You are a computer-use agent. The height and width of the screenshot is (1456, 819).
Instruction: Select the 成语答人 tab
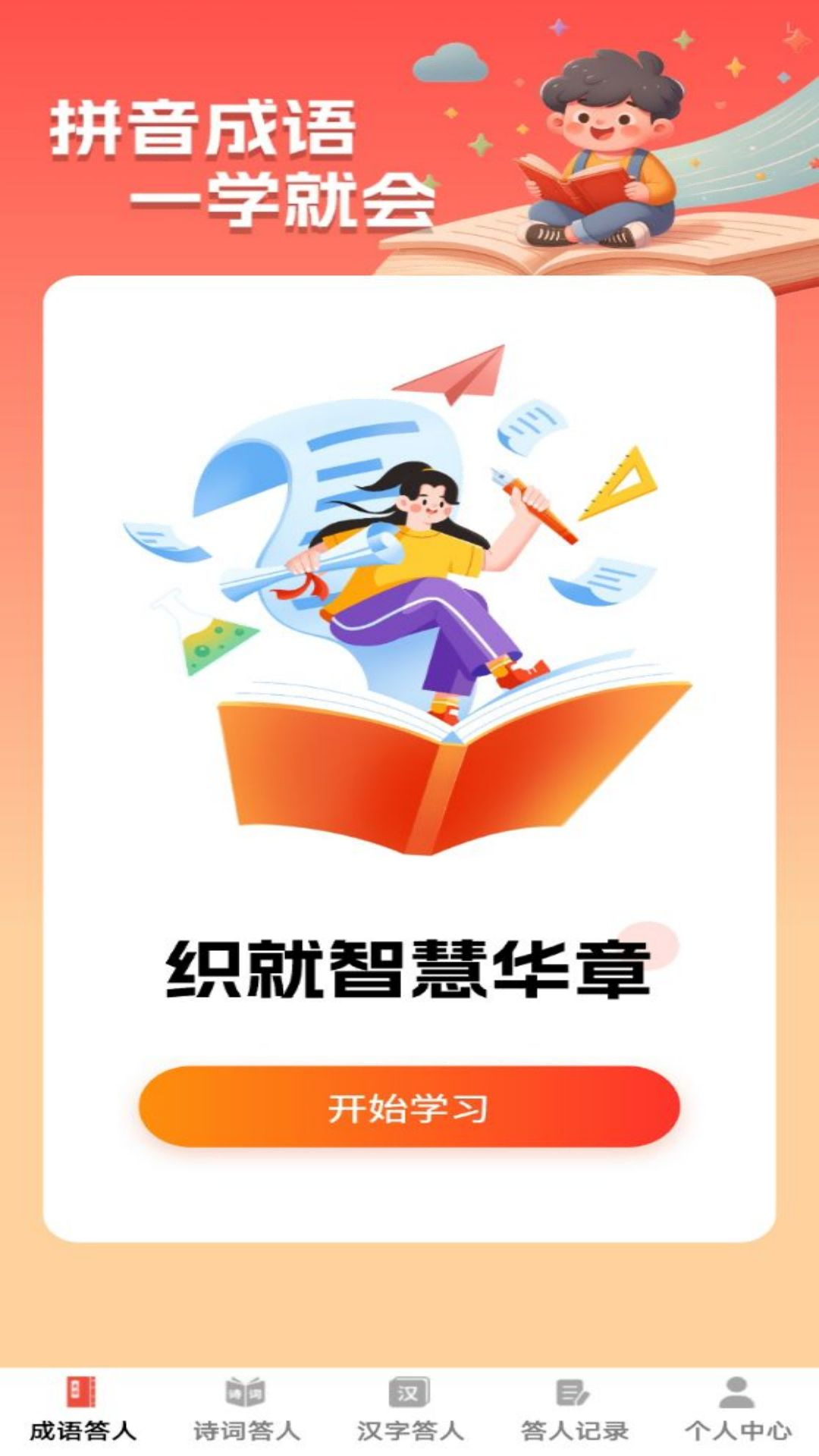(x=82, y=1410)
